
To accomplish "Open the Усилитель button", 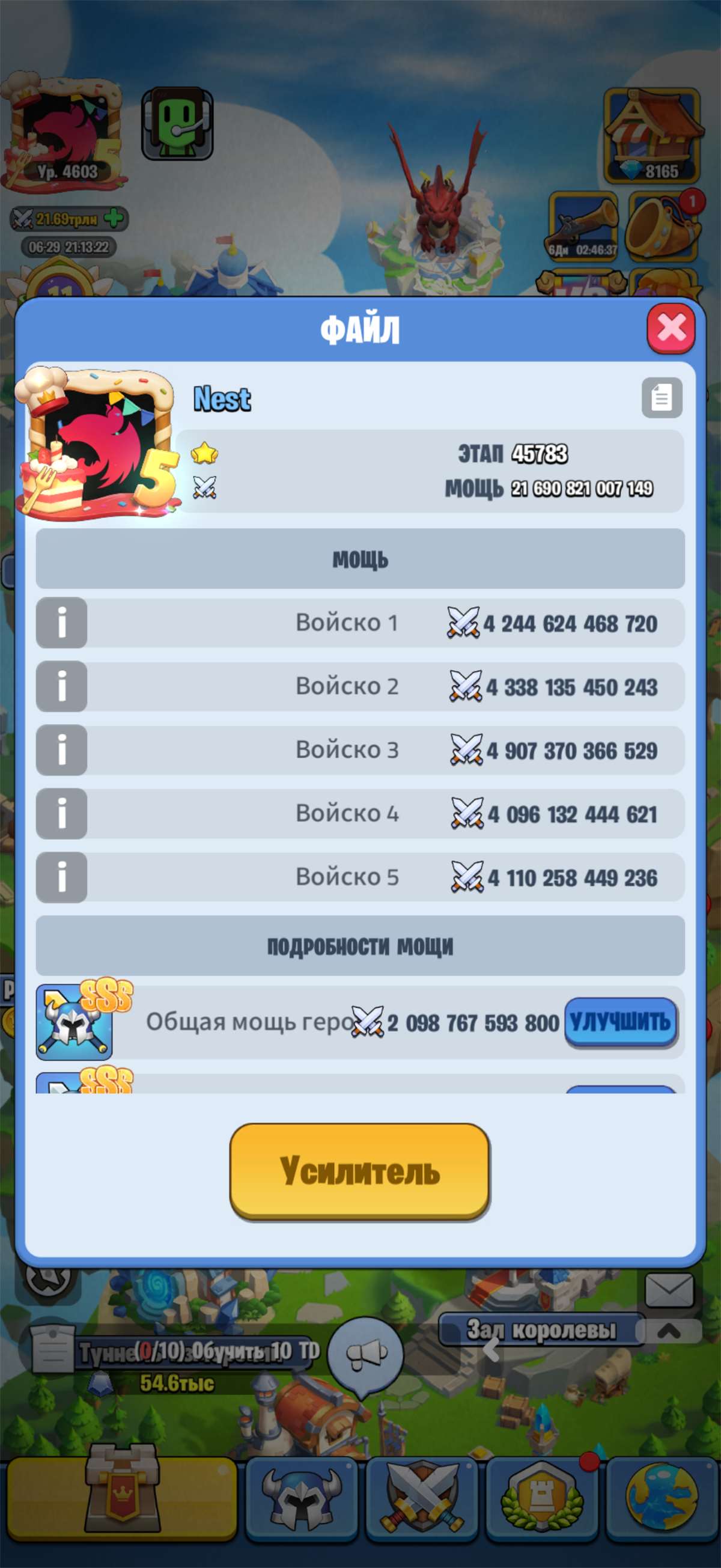I will (359, 1171).
